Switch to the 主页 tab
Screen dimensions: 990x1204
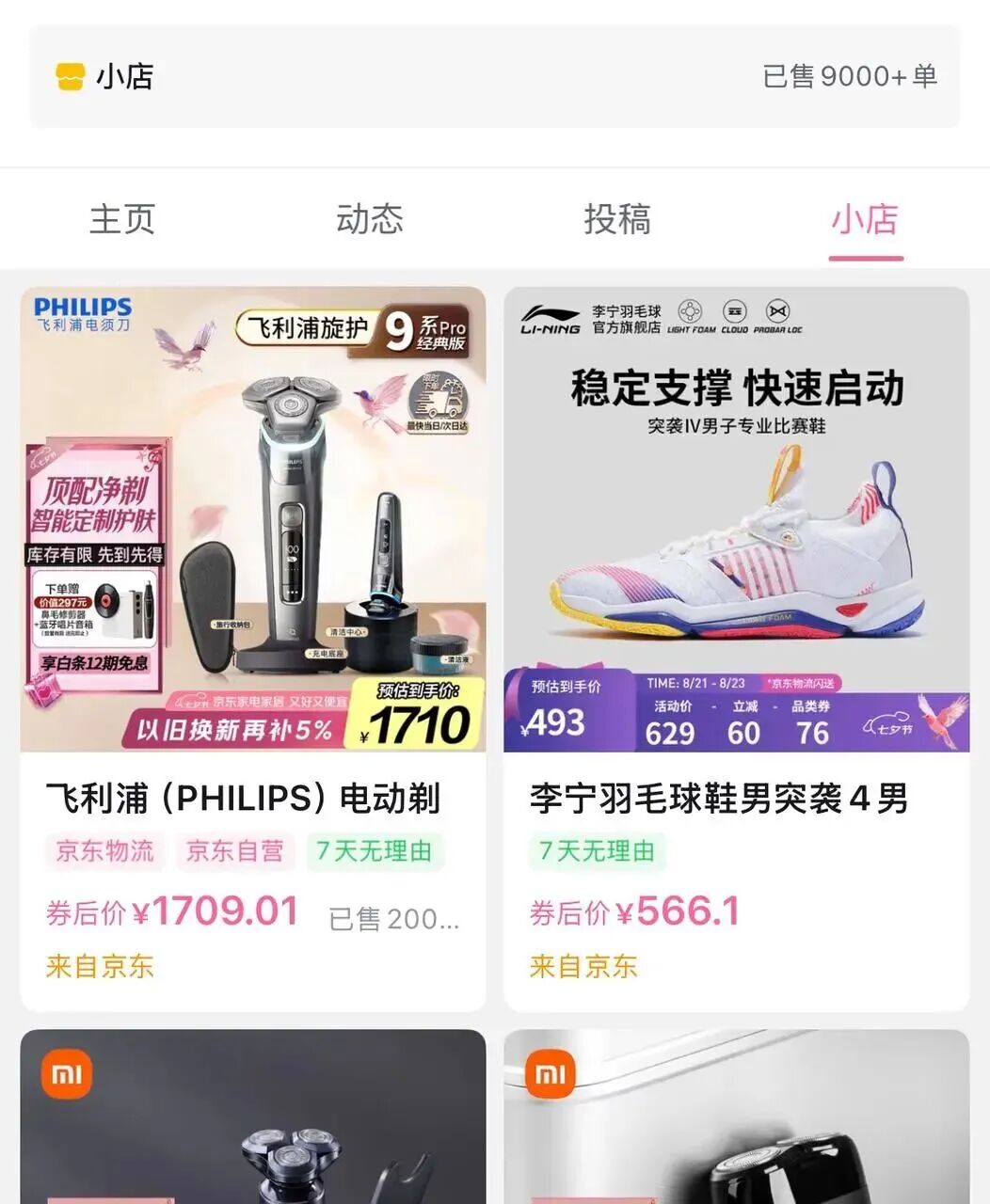pyautogui.click(x=122, y=218)
